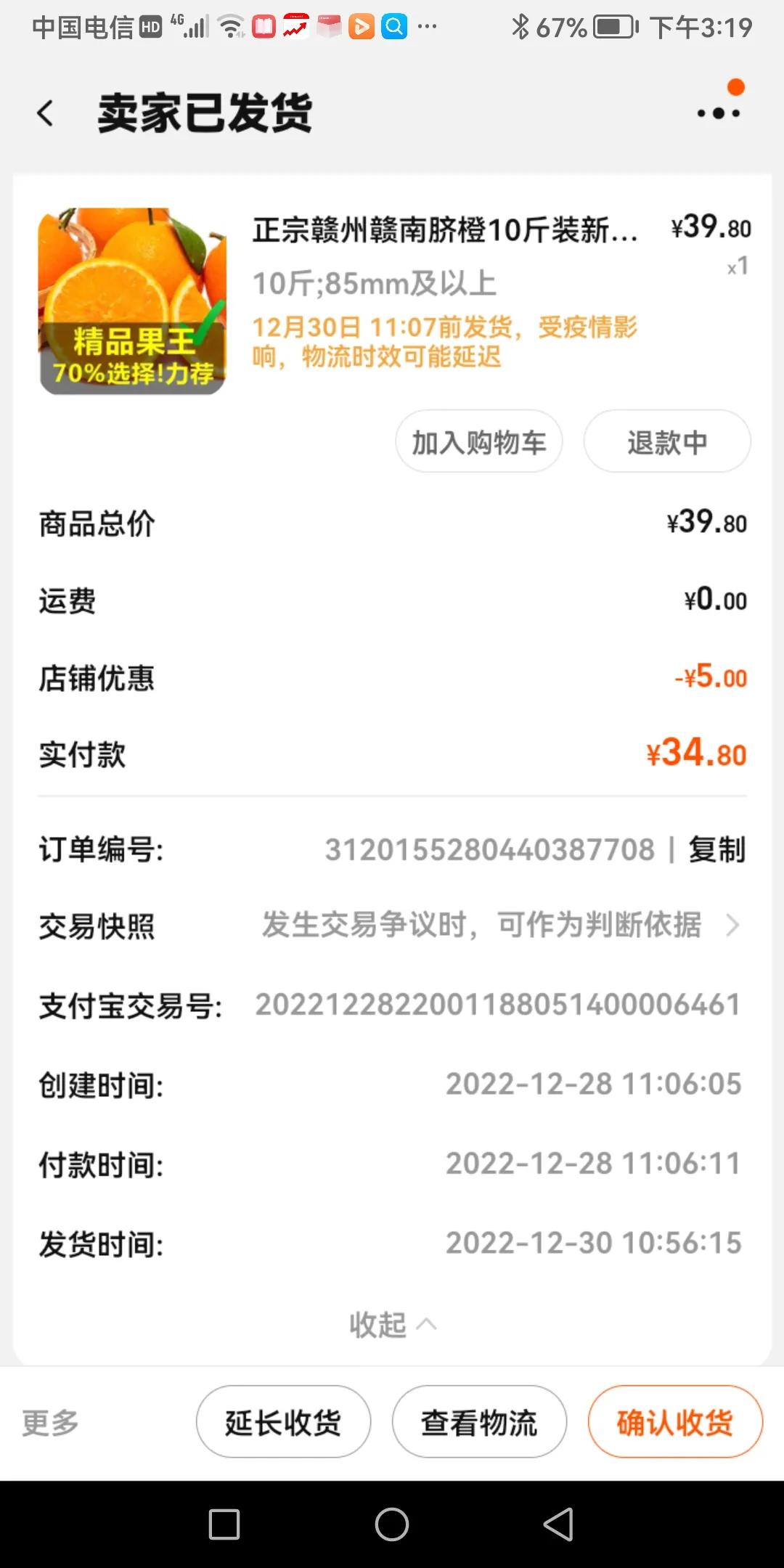Tap 加入购物车 to add to cart
The height and width of the screenshot is (1568, 784).
(478, 441)
